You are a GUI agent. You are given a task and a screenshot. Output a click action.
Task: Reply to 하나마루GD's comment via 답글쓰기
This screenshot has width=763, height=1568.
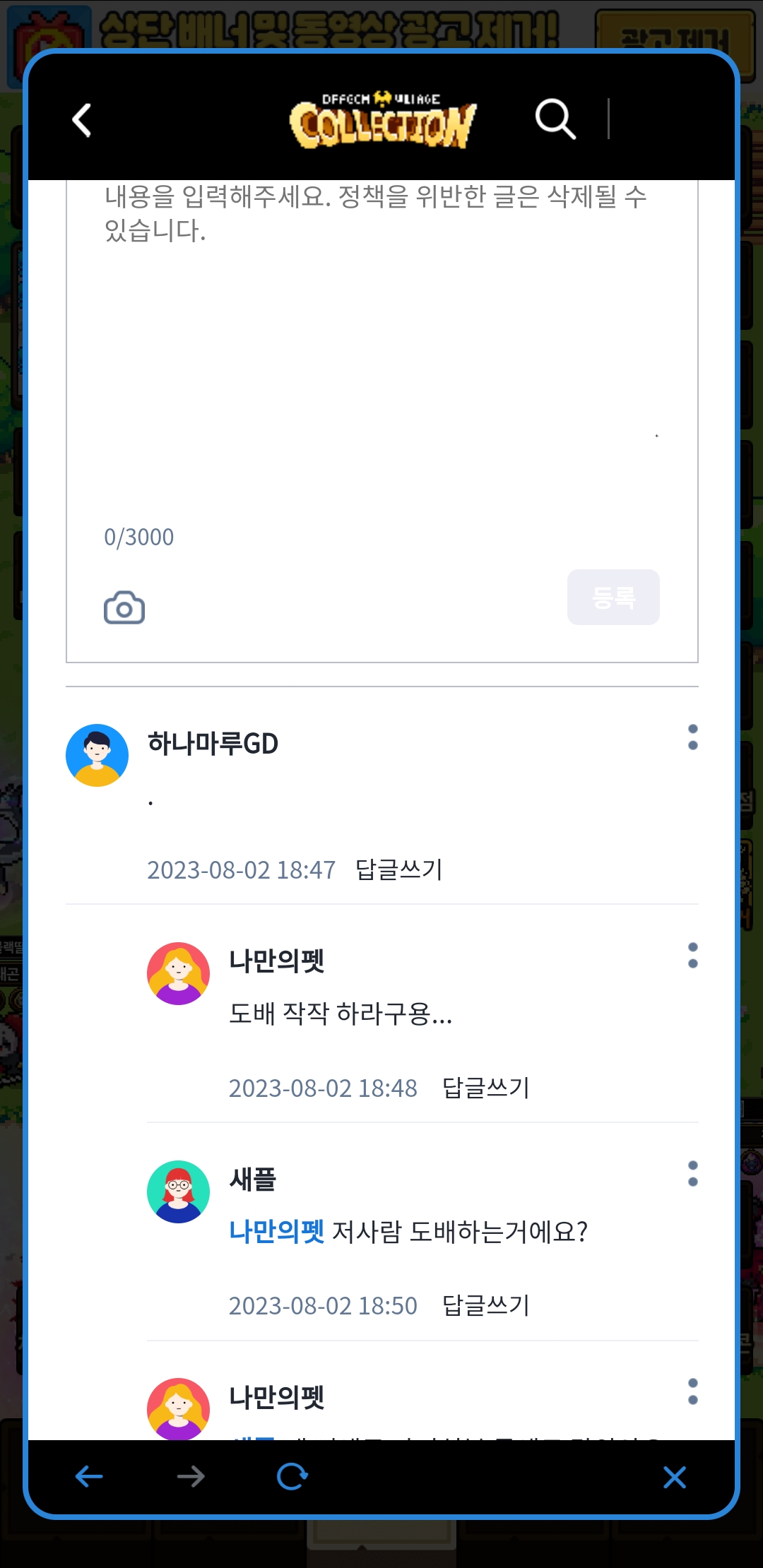[399, 869]
